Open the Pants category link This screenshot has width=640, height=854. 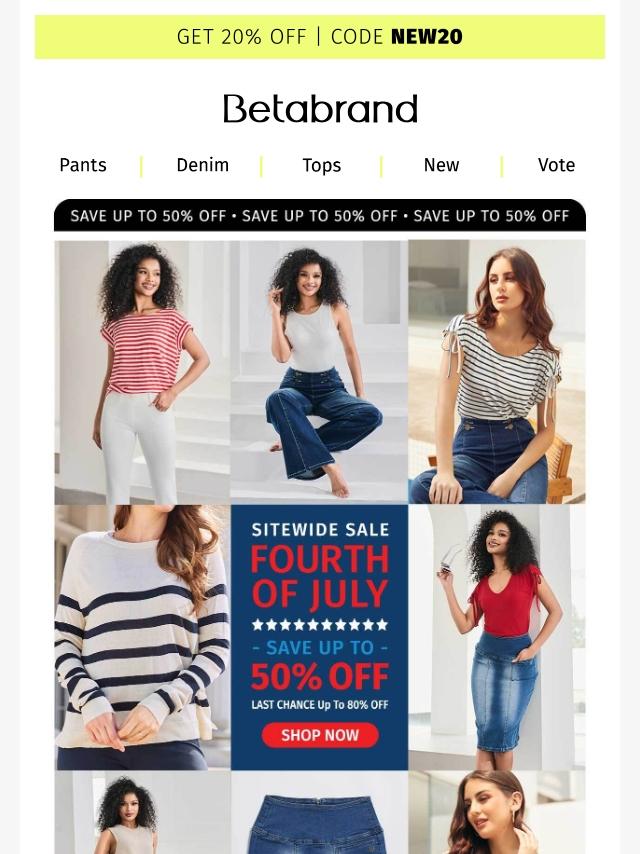click(x=83, y=165)
